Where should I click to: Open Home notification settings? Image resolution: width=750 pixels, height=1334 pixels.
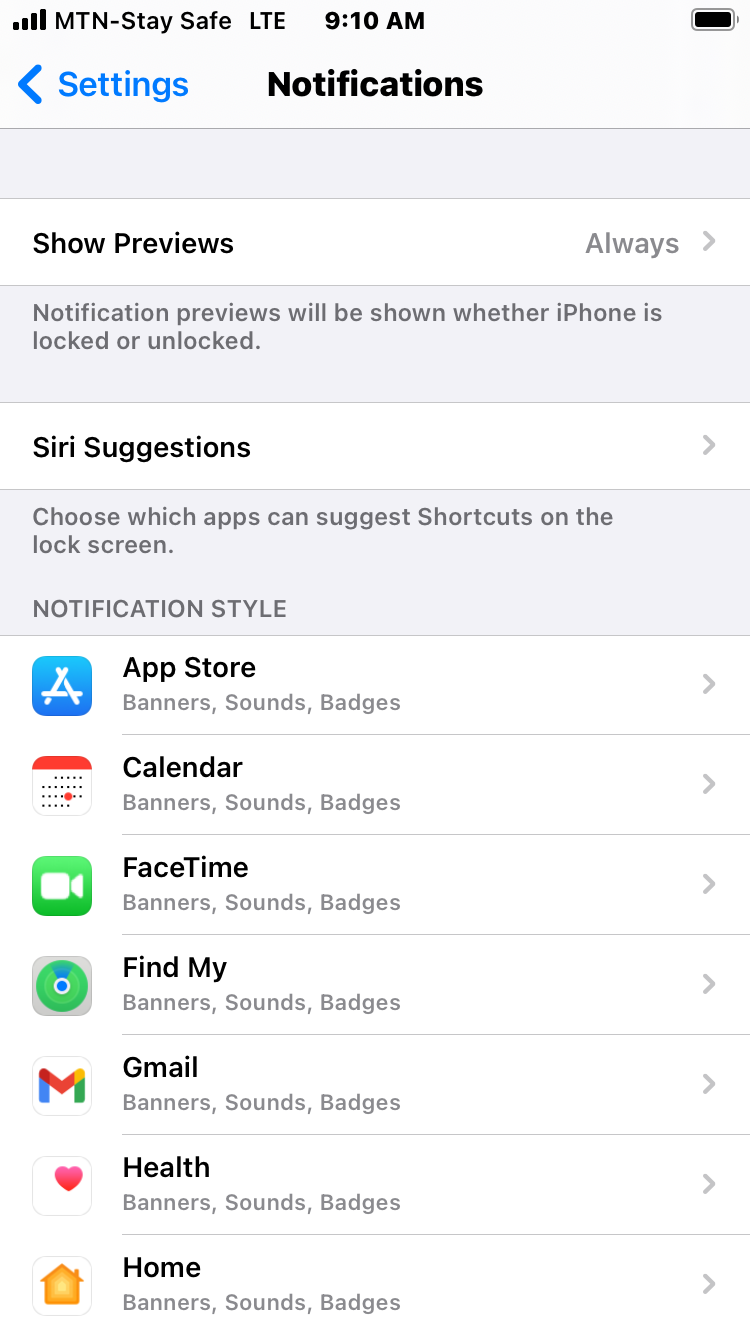coord(375,1283)
